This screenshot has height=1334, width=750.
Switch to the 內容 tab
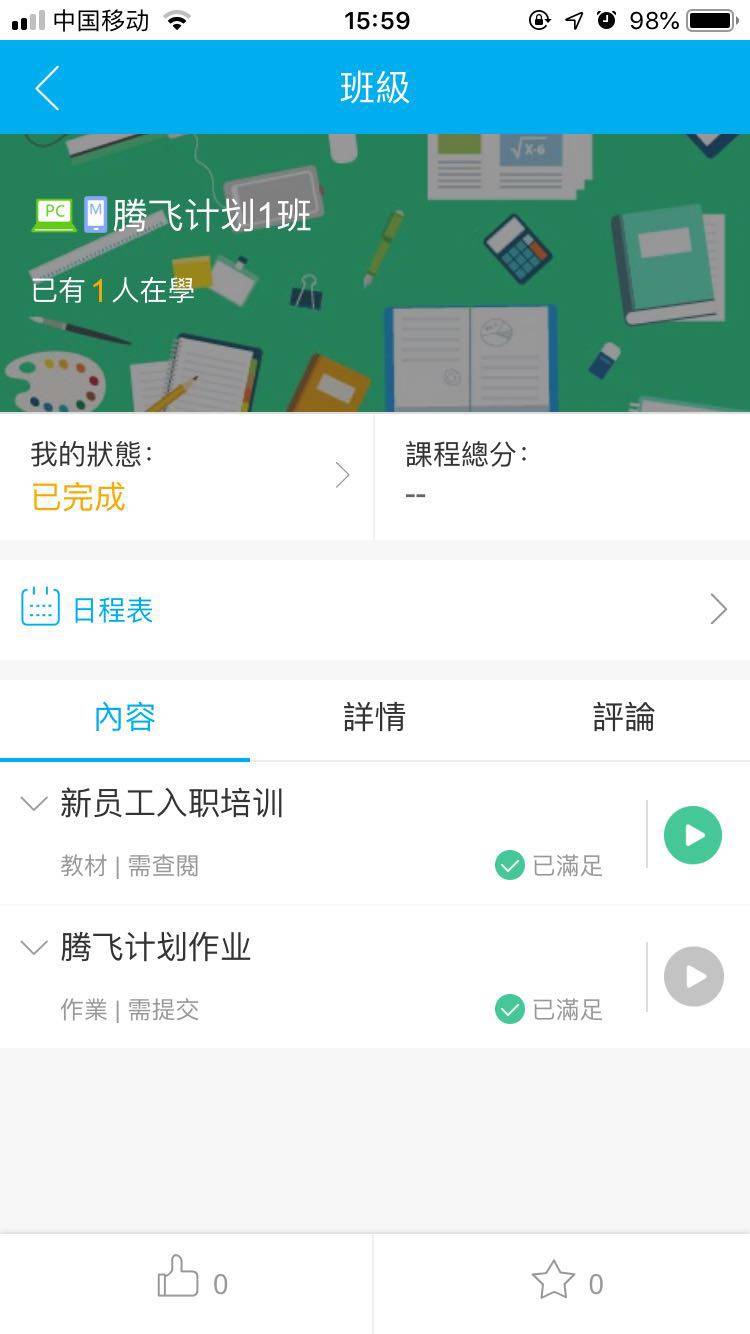(125, 718)
